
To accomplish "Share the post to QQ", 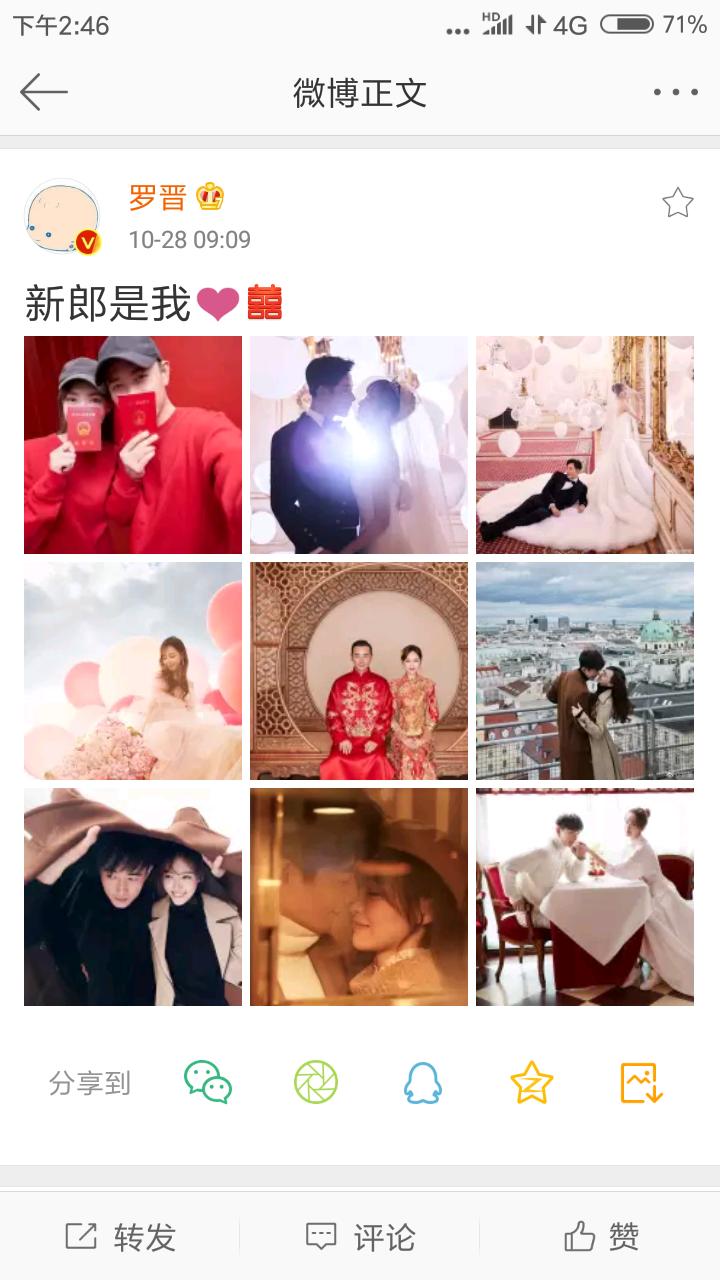I will point(423,1082).
